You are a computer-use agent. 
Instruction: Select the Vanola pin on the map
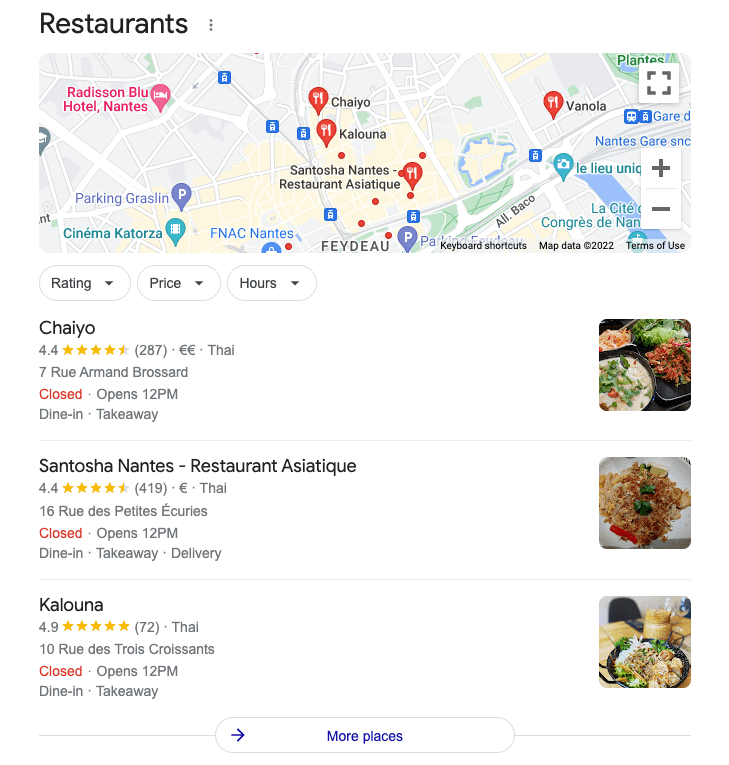553,102
